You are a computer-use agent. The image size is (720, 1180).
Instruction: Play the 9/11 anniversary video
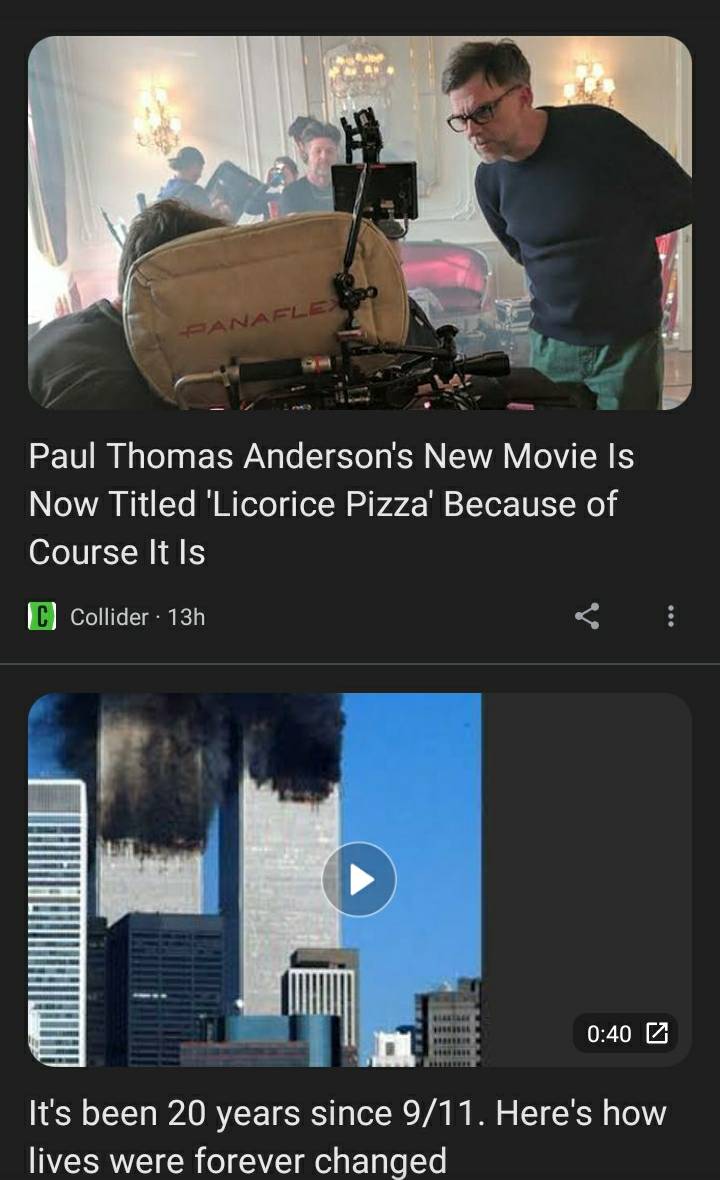359,879
